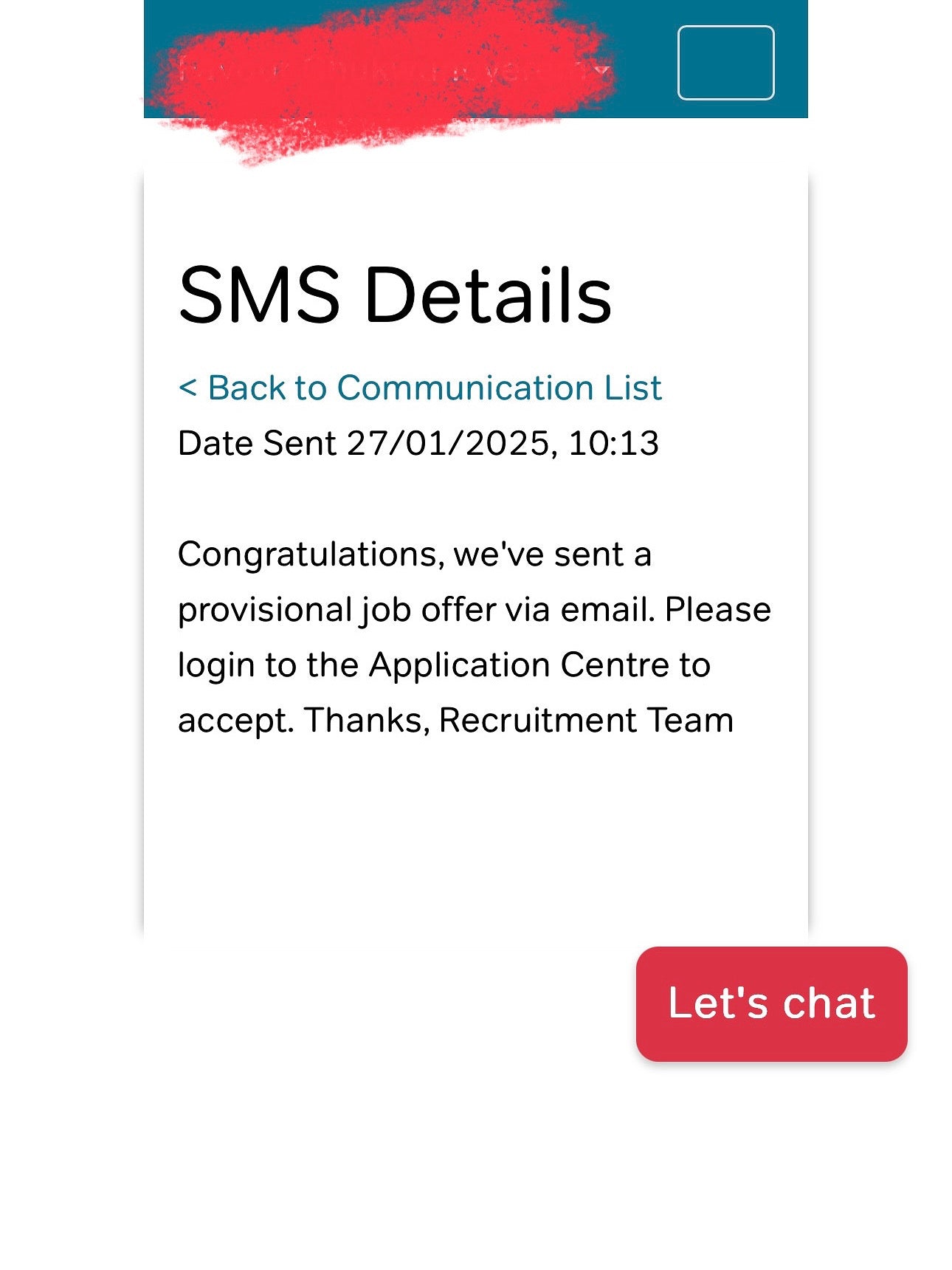This screenshot has height=1270, width=952.
Task: Tap the outlined menu button in header
Action: [725, 63]
